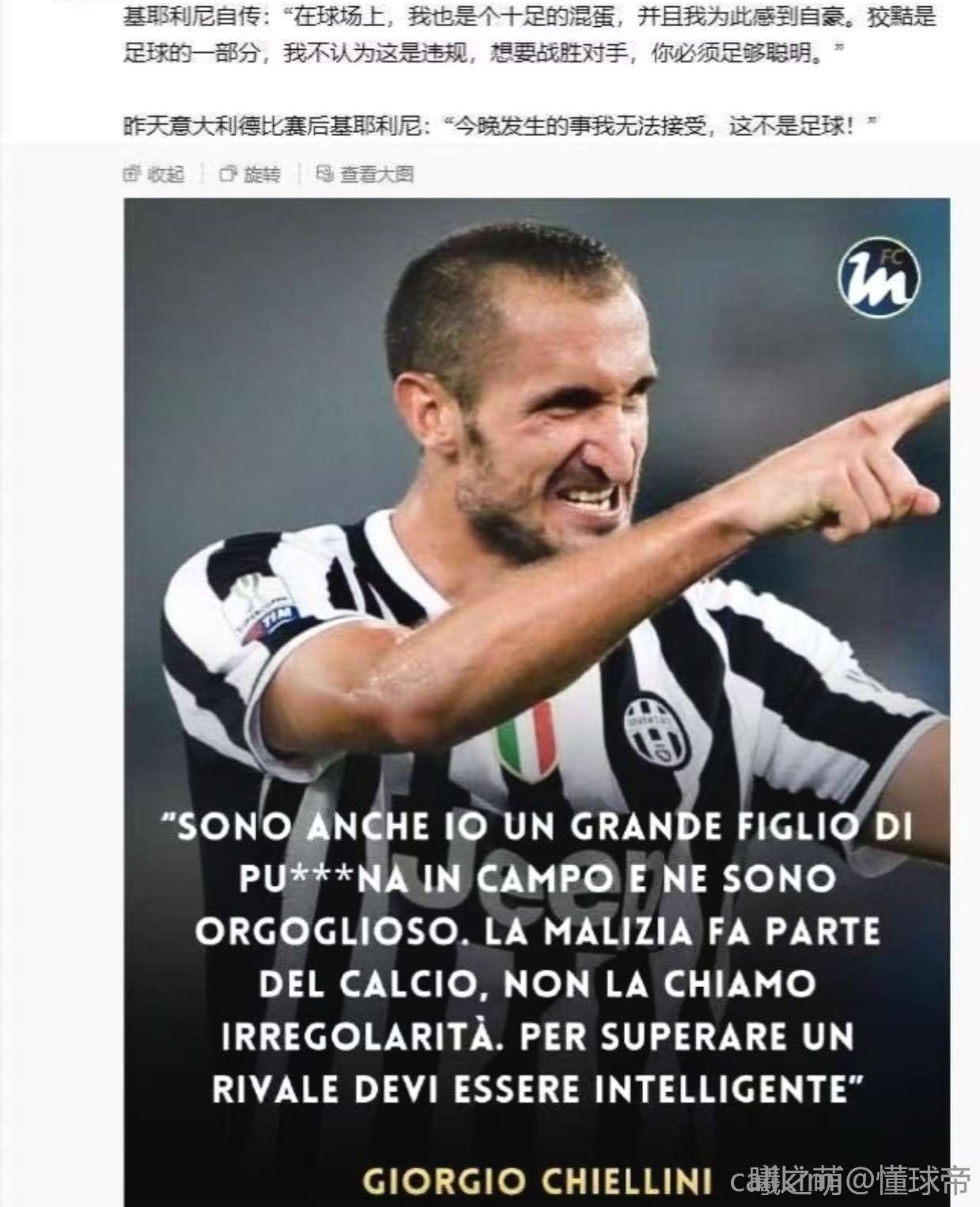Collapse the image with 收起
Image resolution: width=980 pixels, height=1207 pixels.
click(x=155, y=175)
